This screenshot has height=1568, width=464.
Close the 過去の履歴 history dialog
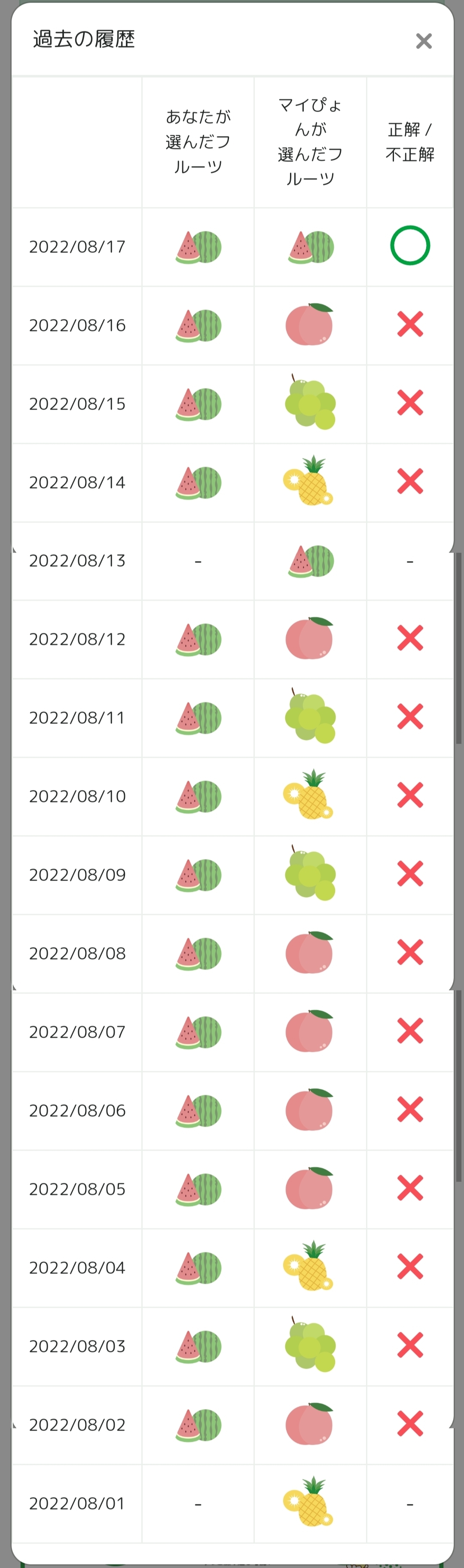(423, 41)
